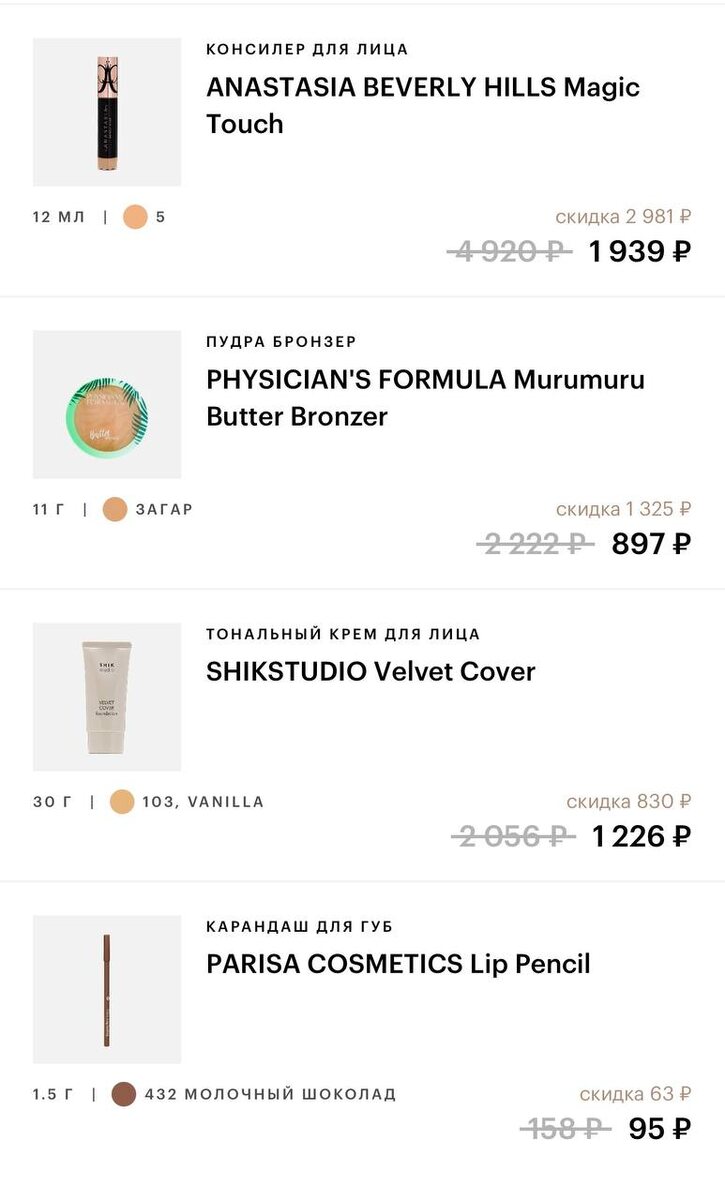View Physician's Formula Murumuru Butter Bronzer item
This screenshot has width=725, height=1200.
pyautogui.click(x=425, y=398)
